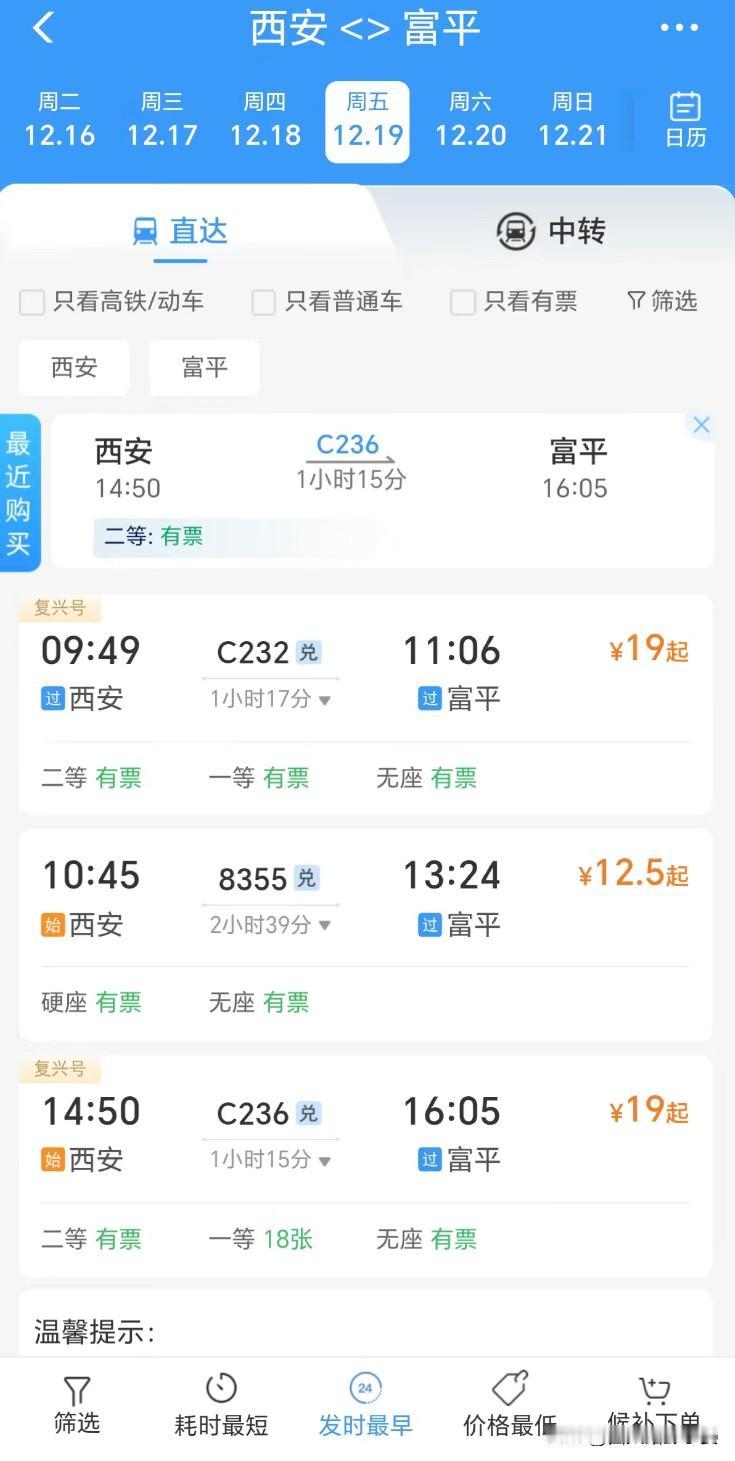Open the more options menu at top right
735x1461 pixels.
pyautogui.click(x=678, y=27)
